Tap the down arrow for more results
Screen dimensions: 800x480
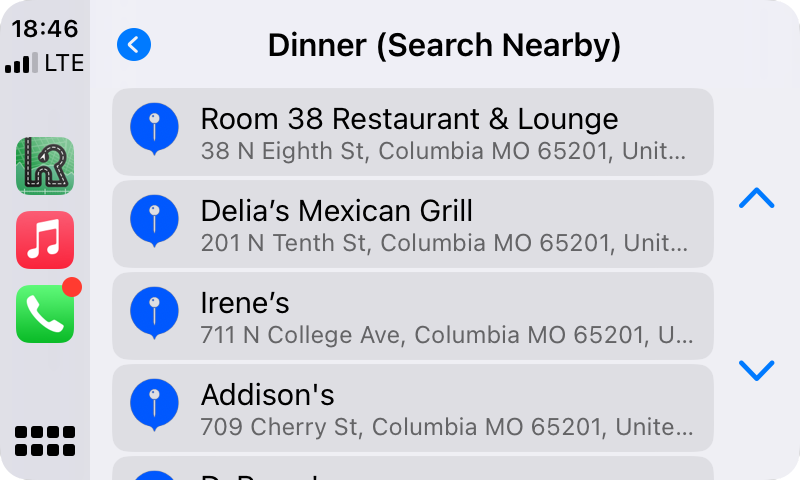[756, 371]
